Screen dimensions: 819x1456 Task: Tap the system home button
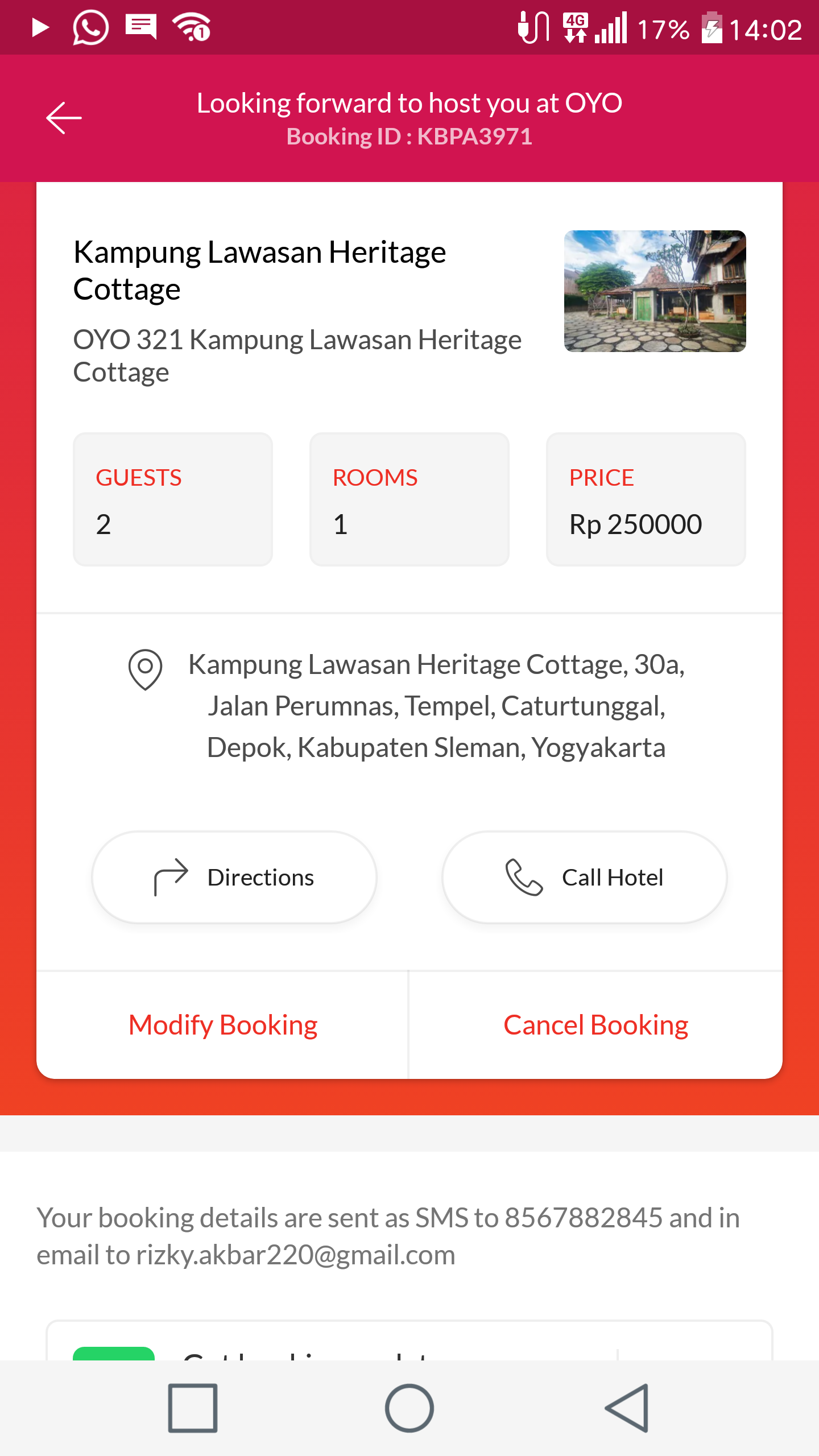click(x=409, y=1408)
